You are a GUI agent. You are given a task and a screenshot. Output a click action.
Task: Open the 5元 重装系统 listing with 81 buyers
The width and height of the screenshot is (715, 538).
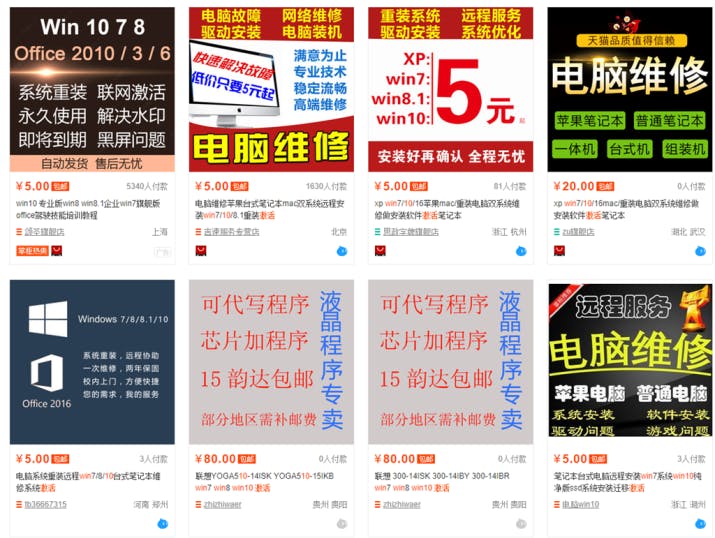tap(450, 90)
